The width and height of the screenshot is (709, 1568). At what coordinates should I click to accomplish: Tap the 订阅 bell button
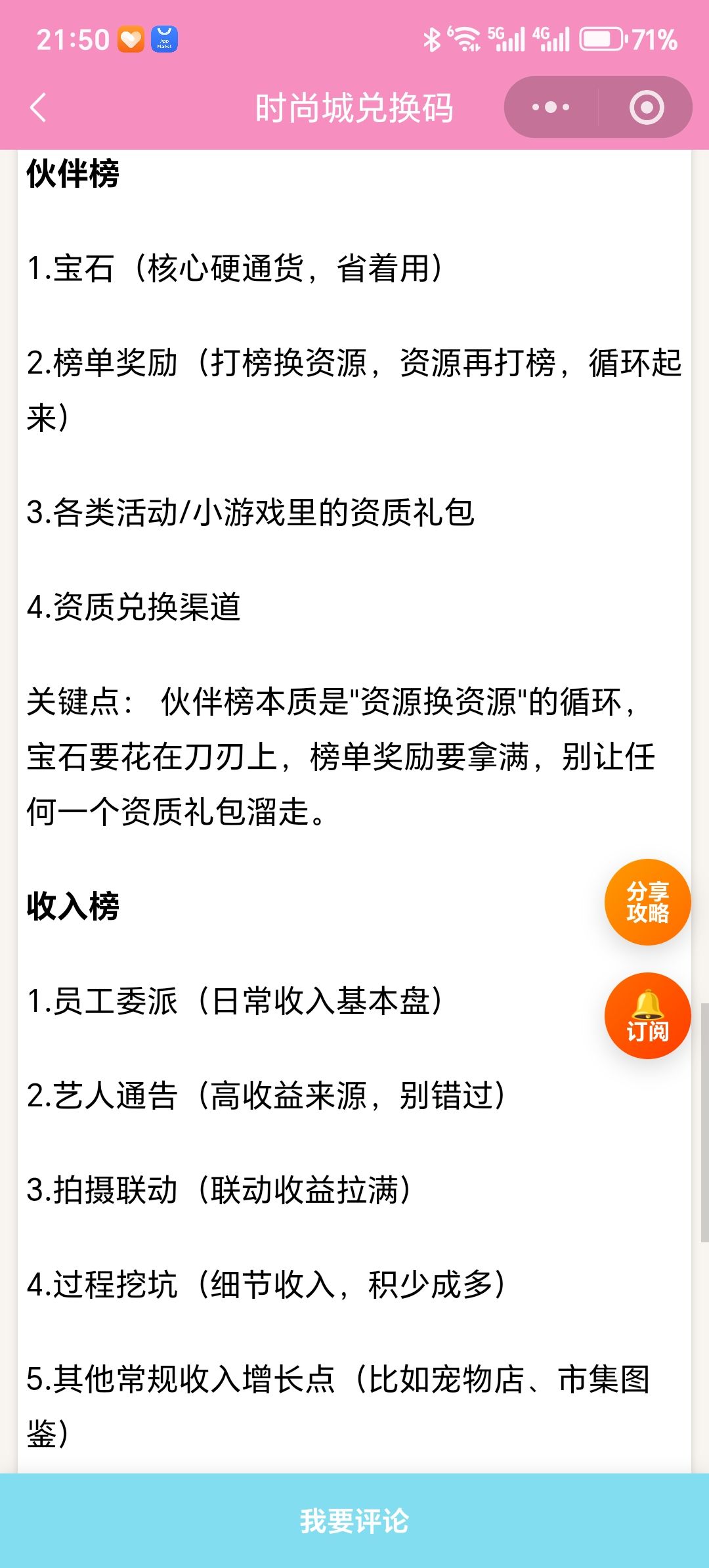pyautogui.click(x=647, y=1015)
